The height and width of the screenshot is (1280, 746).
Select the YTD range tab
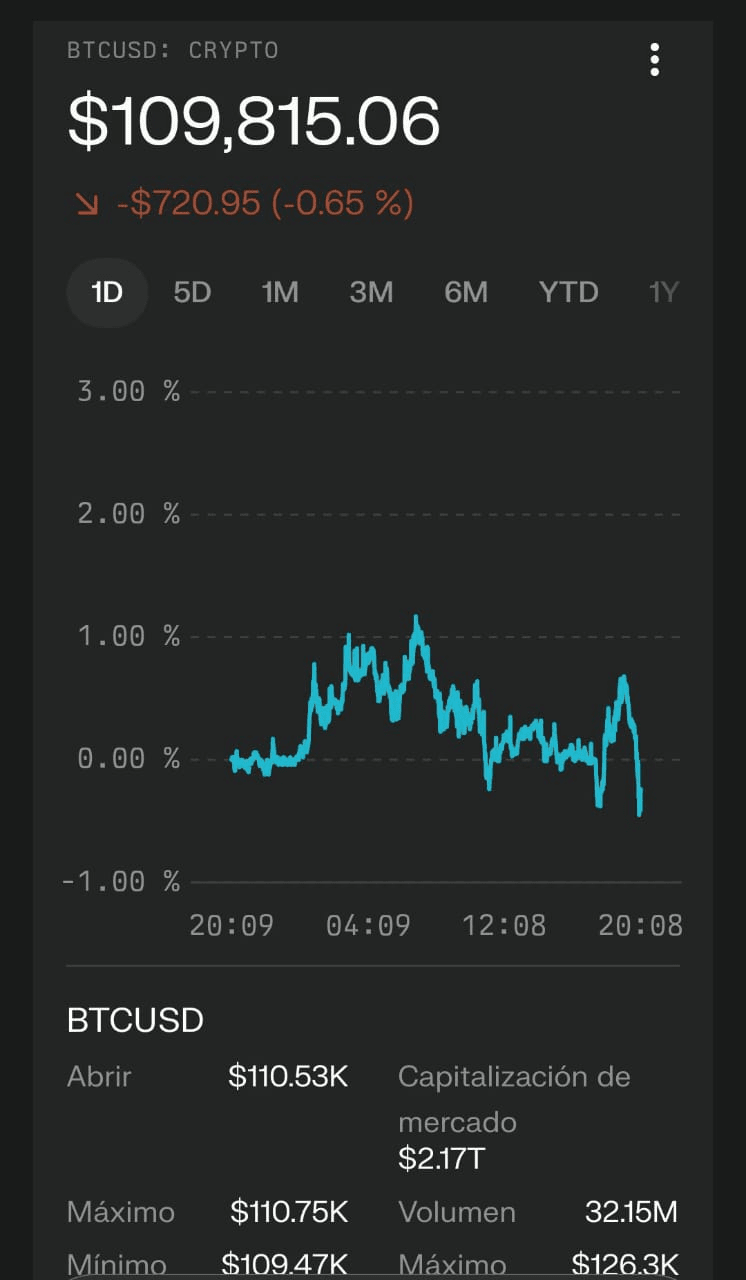click(568, 292)
